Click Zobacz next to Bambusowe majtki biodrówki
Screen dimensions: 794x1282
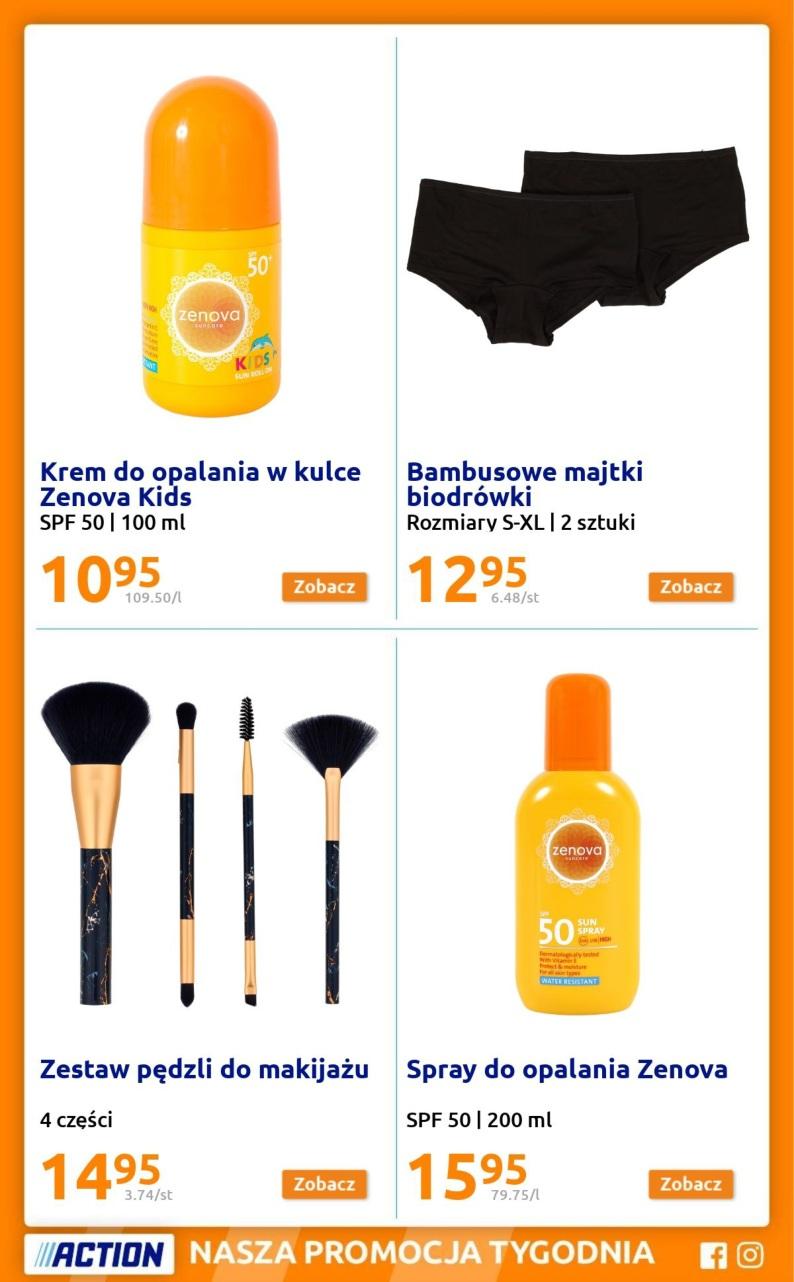pos(690,587)
